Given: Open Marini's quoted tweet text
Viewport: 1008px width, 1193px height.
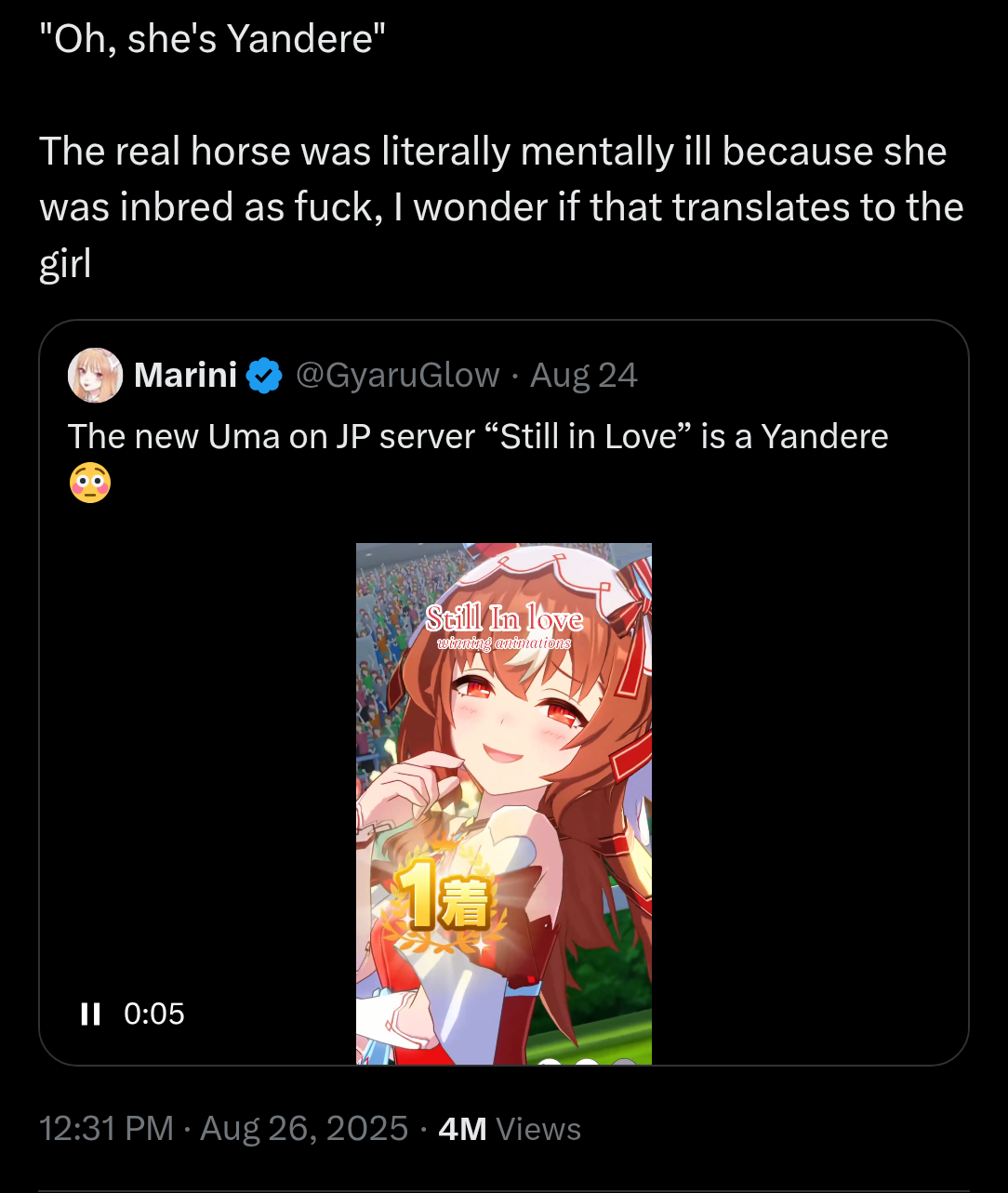Looking at the screenshot, I should pyautogui.click(x=478, y=436).
